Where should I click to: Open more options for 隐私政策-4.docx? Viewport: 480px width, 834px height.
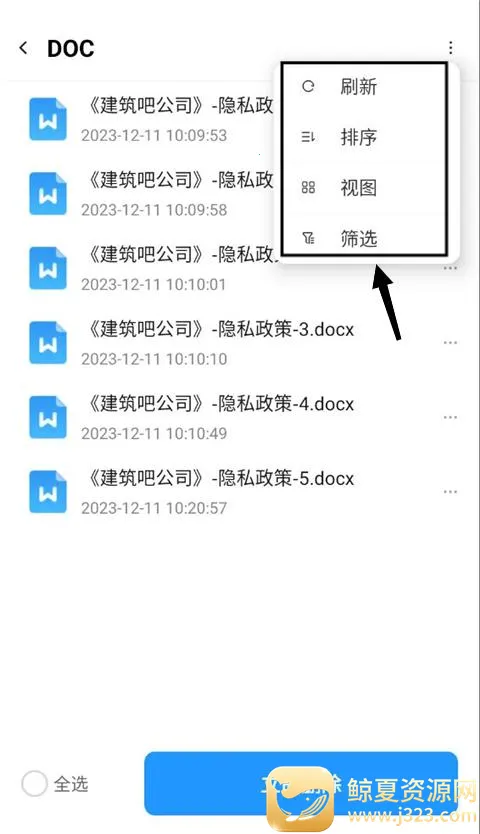pyautogui.click(x=450, y=418)
